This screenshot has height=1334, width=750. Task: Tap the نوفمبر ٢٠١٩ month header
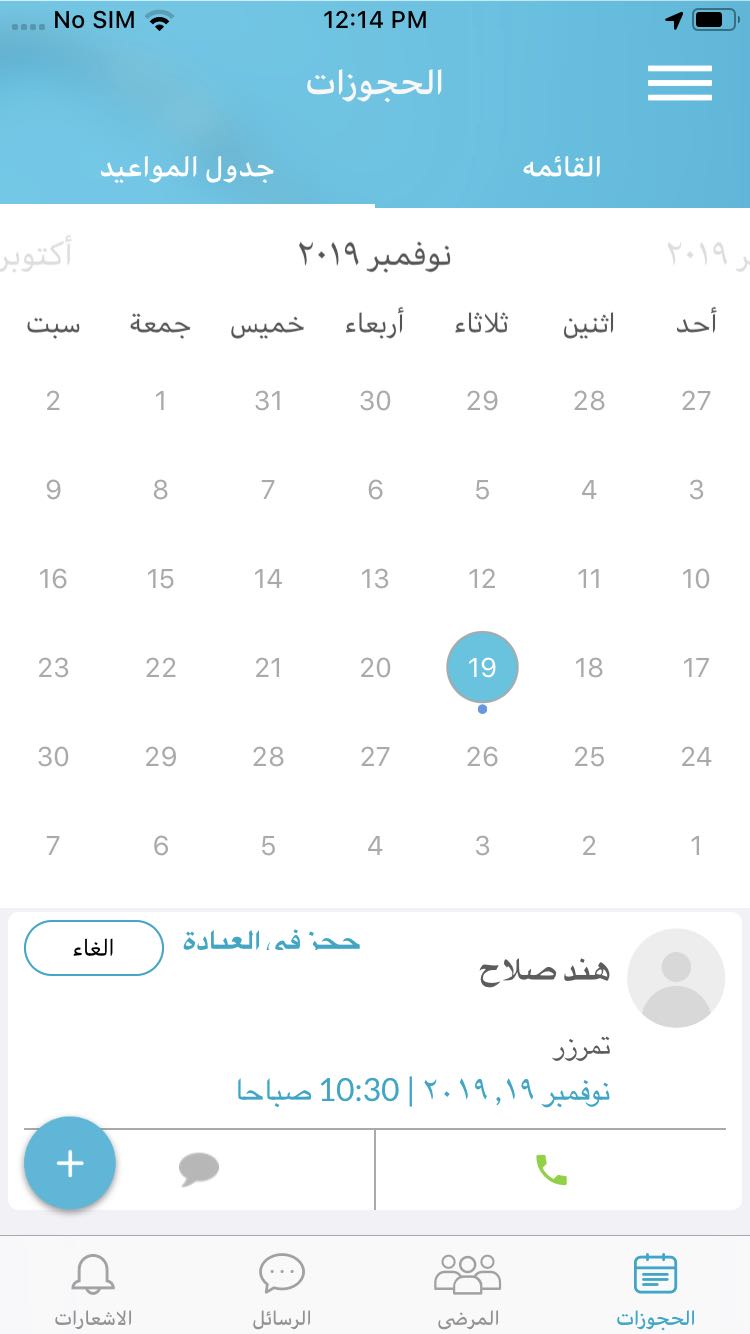click(x=375, y=254)
